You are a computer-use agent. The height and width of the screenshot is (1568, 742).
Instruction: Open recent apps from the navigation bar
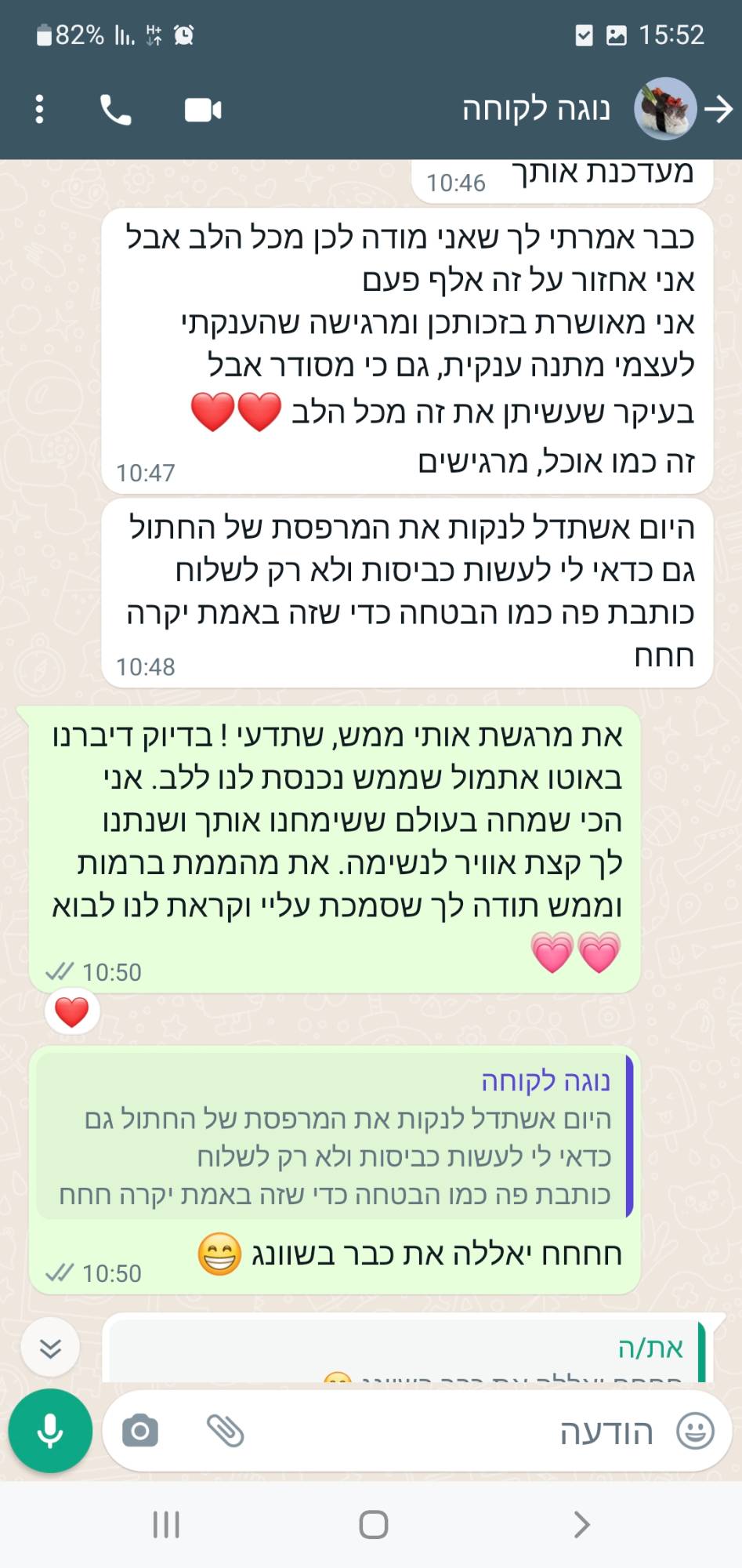point(166,1525)
